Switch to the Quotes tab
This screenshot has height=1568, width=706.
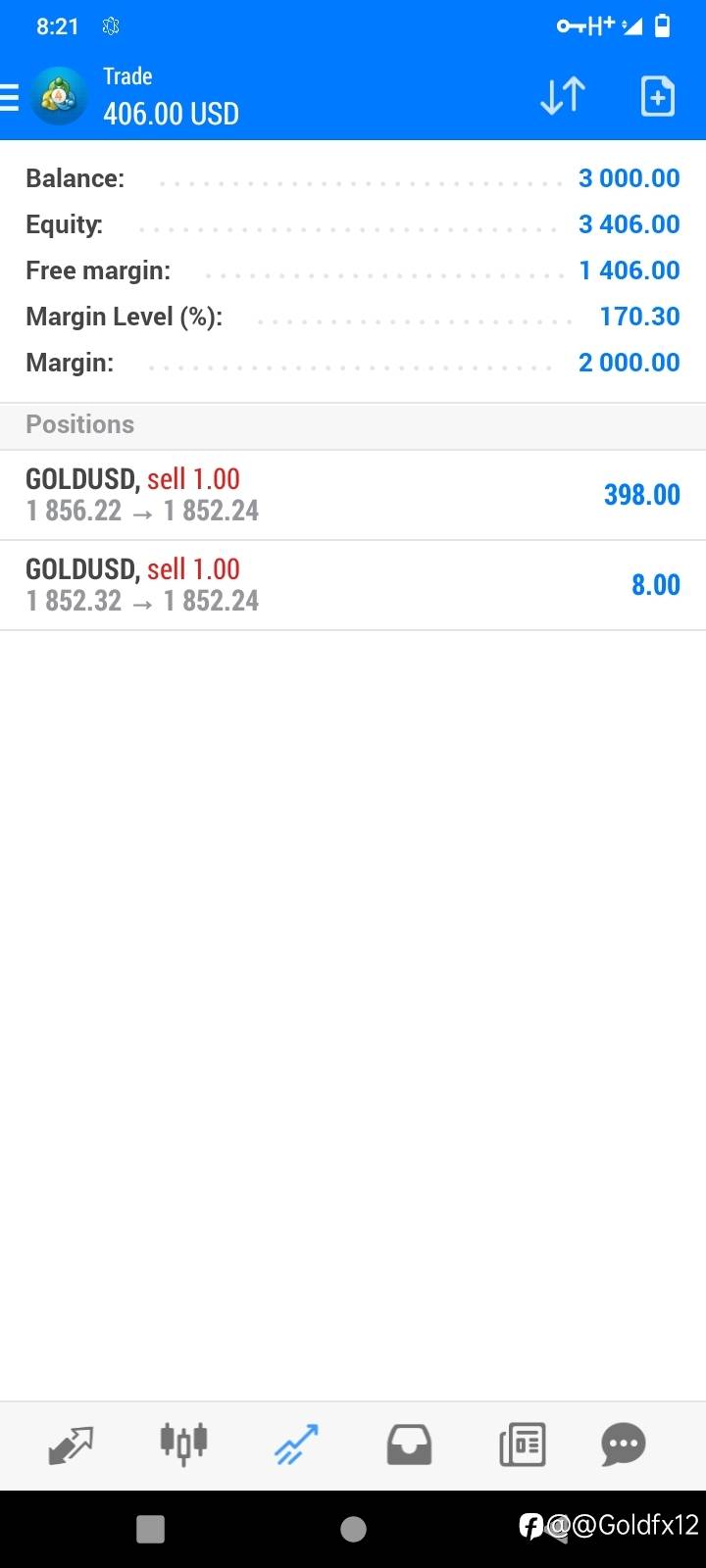tap(71, 1445)
